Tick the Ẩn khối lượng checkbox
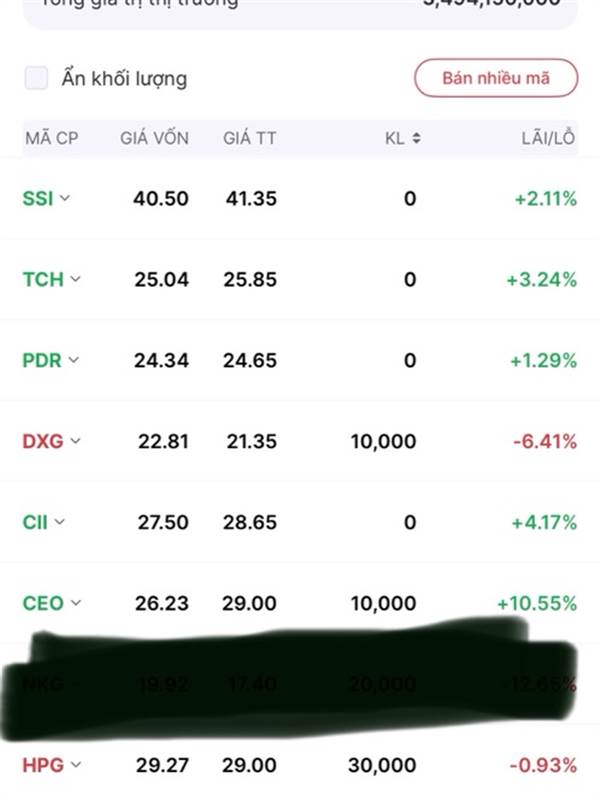This screenshot has height=800, width=600. click(37, 78)
